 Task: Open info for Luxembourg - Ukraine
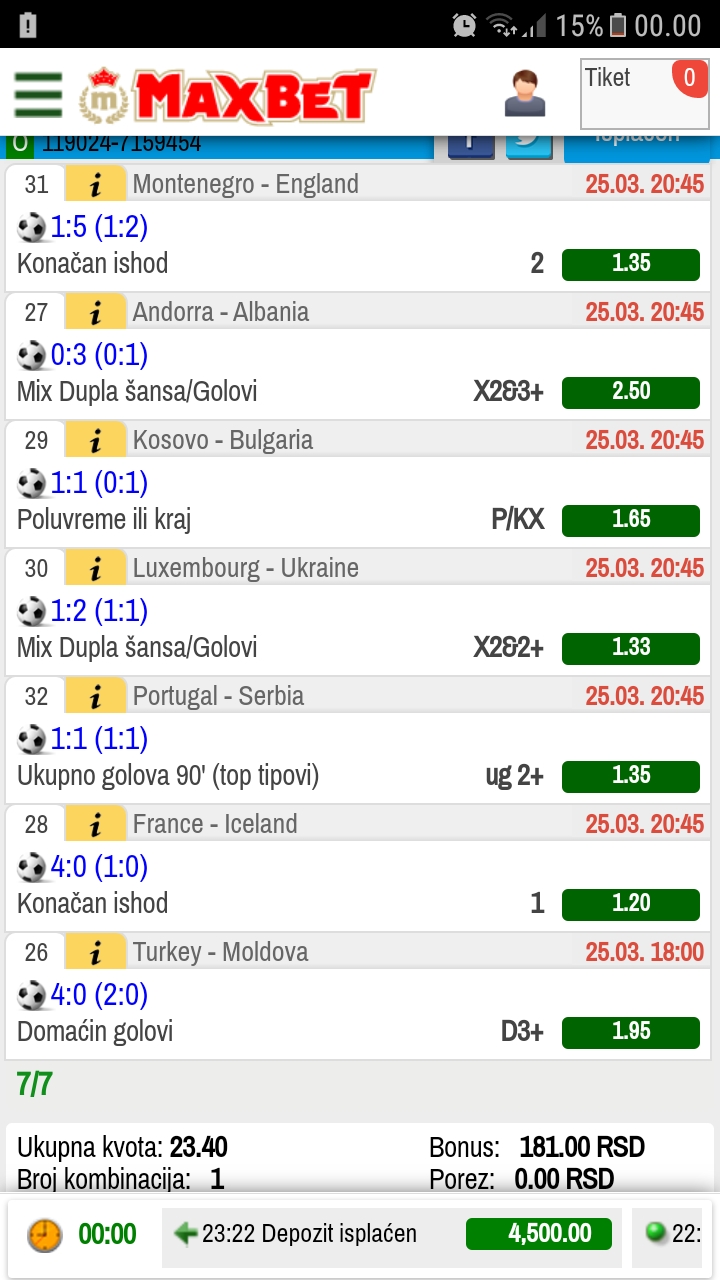click(x=96, y=568)
